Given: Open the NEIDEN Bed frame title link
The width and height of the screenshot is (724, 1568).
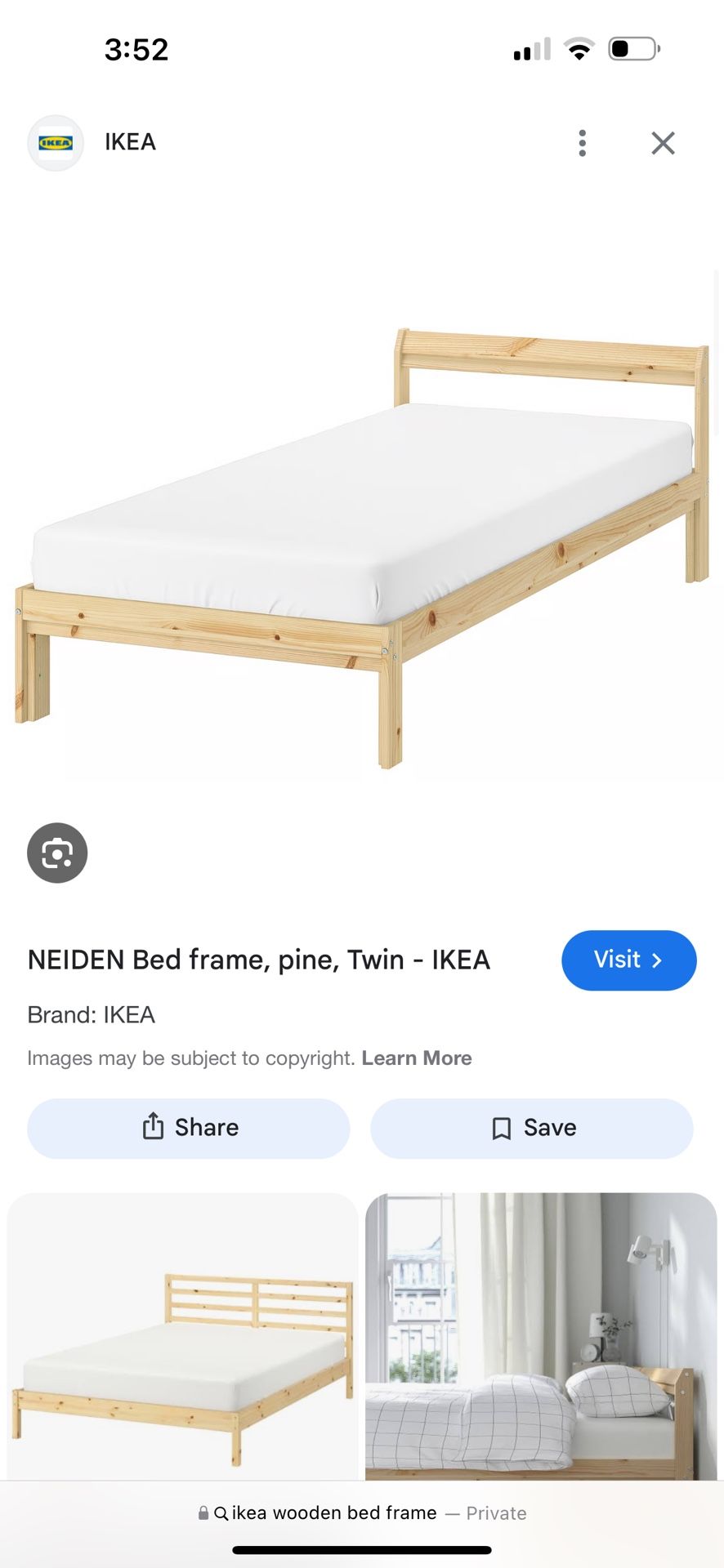Looking at the screenshot, I should click(x=258, y=960).
